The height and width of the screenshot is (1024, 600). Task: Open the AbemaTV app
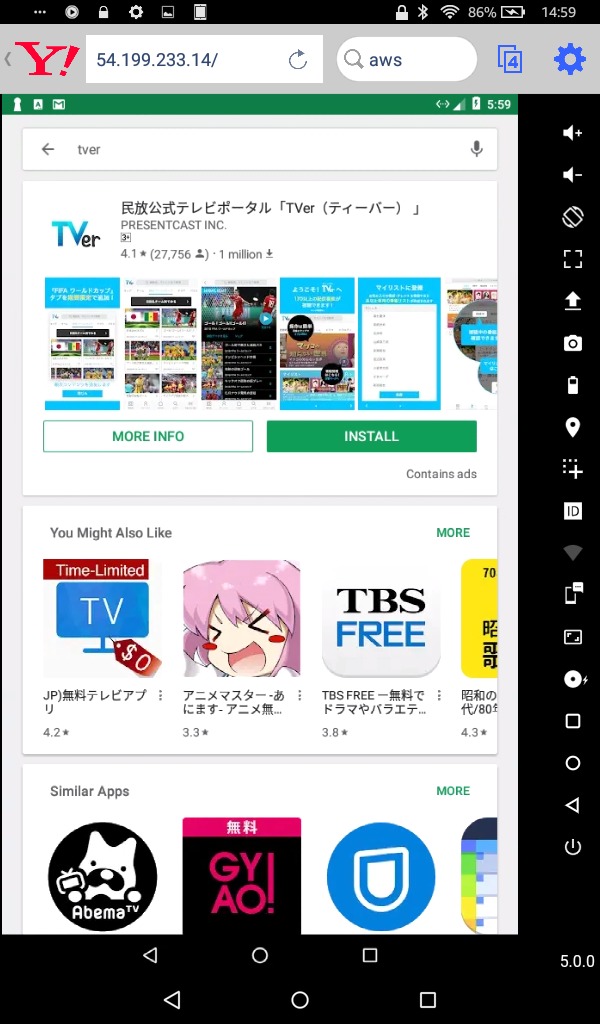coord(103,876)
